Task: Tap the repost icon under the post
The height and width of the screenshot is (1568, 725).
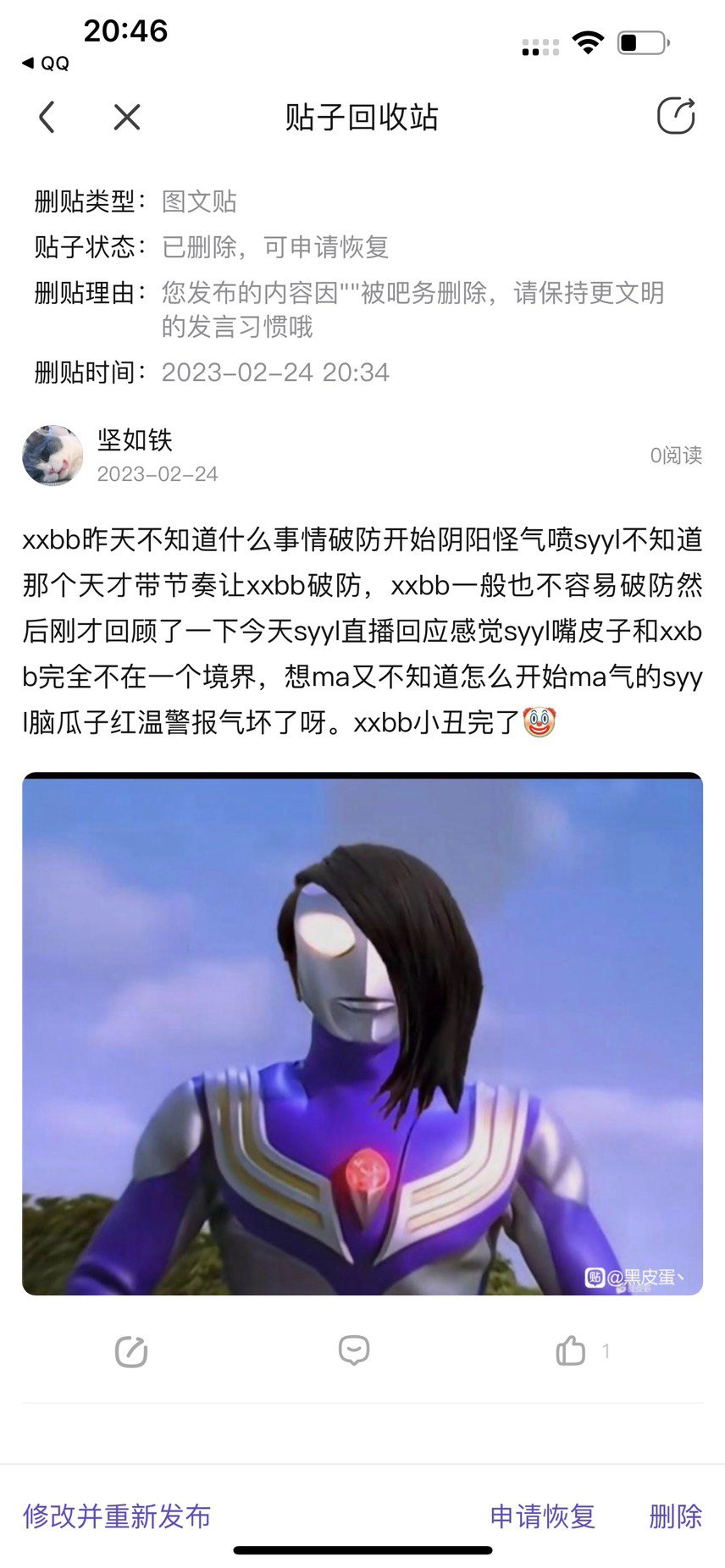Action: 131,1351
